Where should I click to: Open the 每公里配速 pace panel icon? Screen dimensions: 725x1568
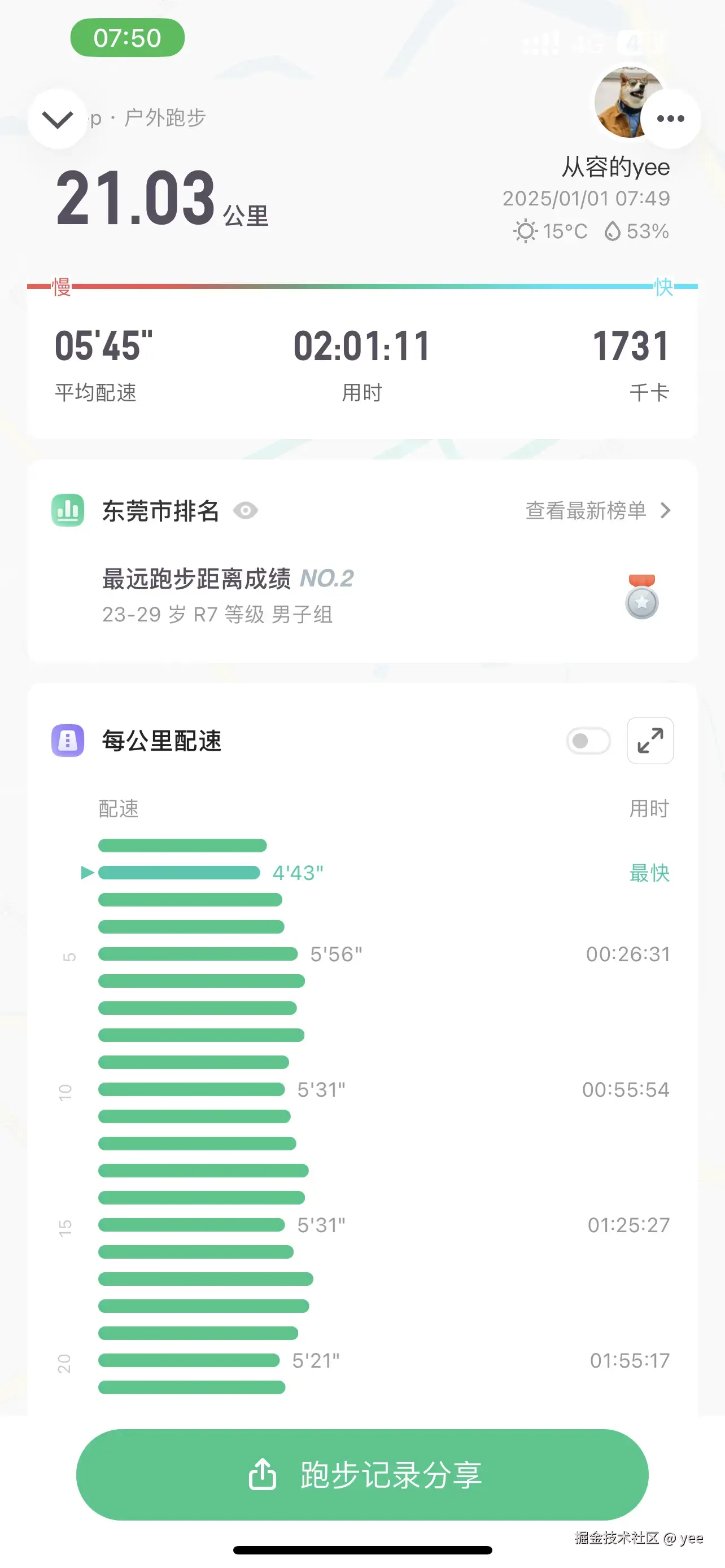[x=68, y=741]
